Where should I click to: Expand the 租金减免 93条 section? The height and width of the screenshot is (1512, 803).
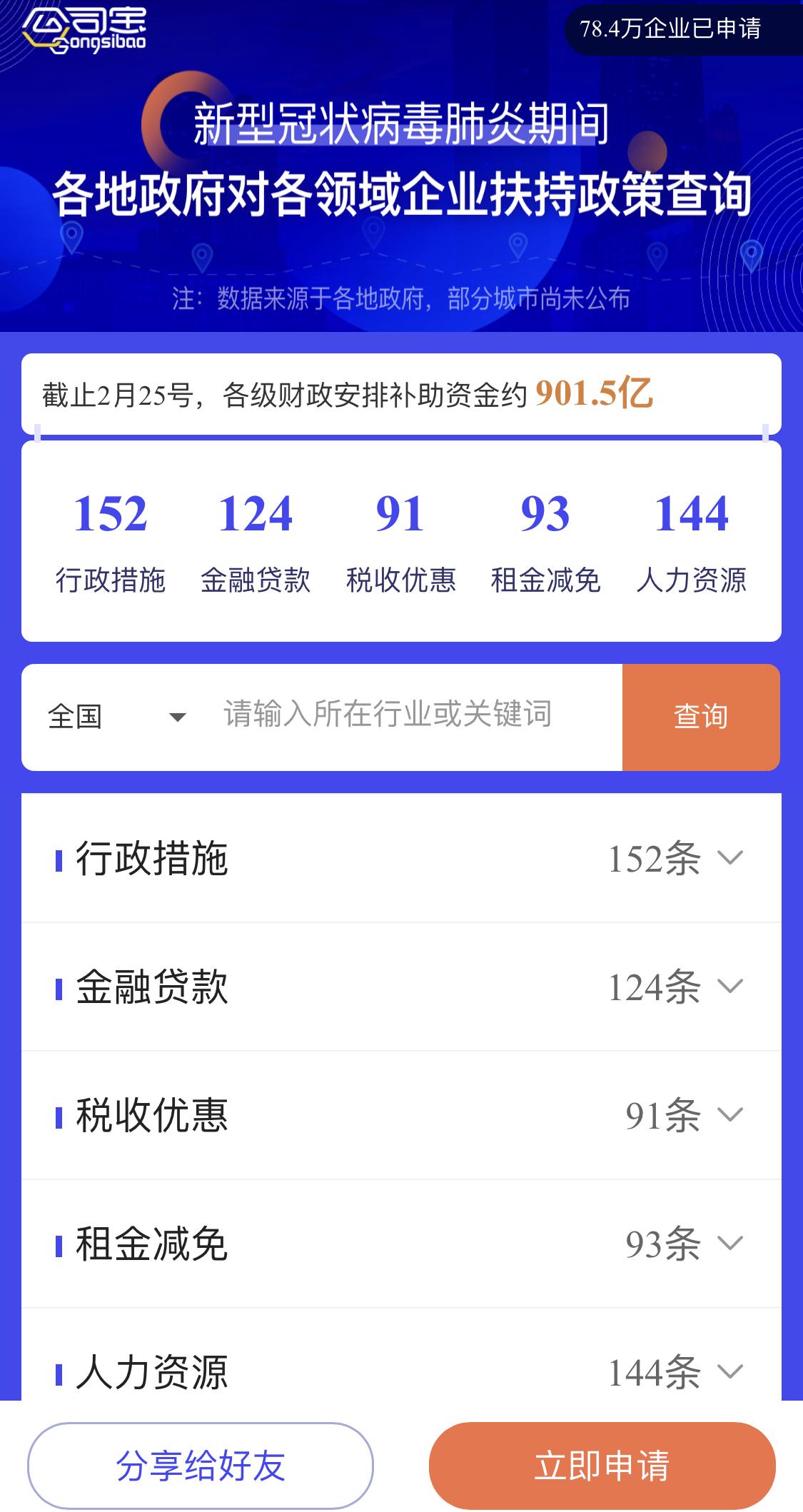(x=401, y=1244)
